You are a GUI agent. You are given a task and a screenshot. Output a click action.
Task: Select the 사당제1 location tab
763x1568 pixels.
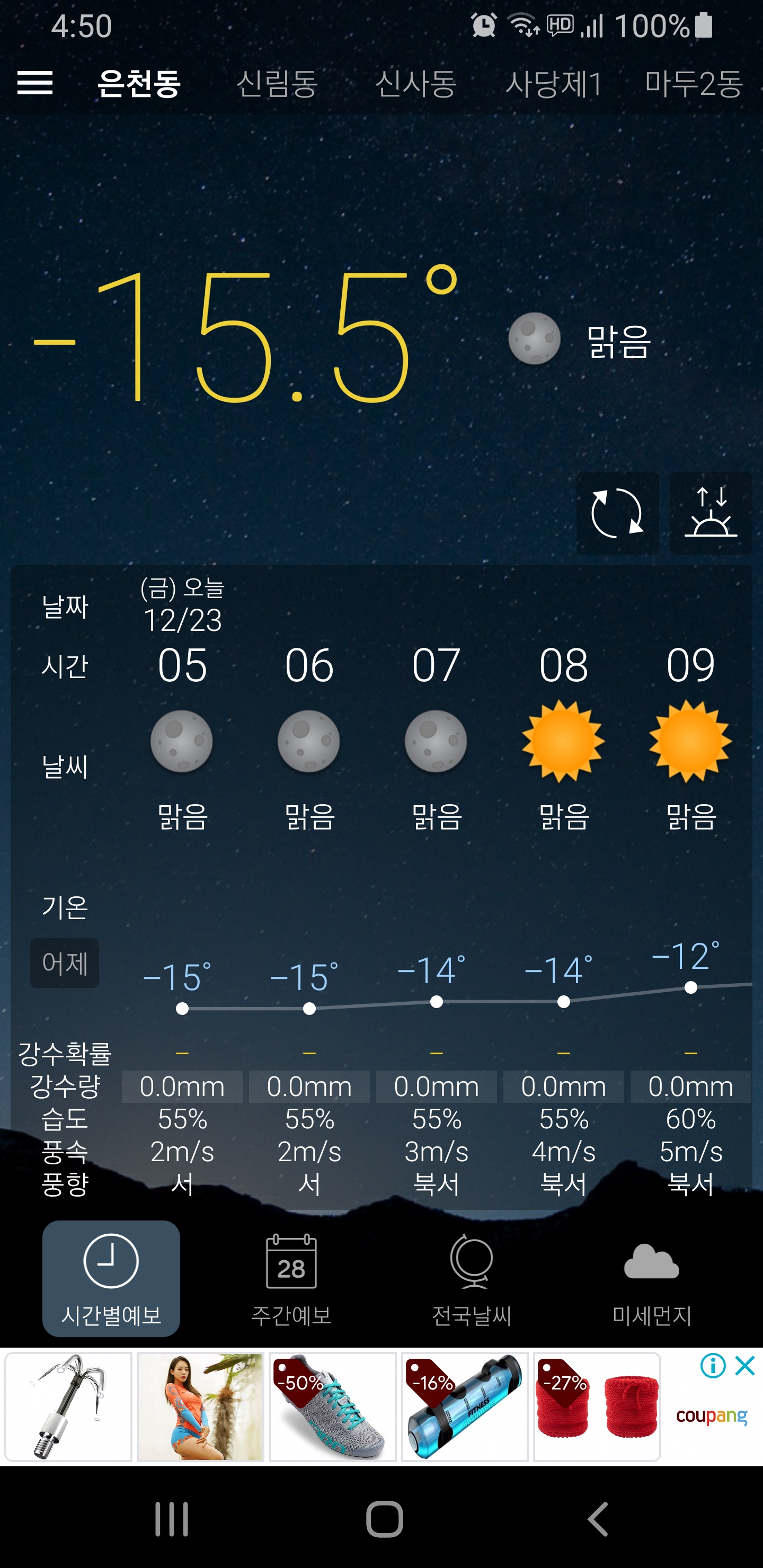(x=554, y=83)
